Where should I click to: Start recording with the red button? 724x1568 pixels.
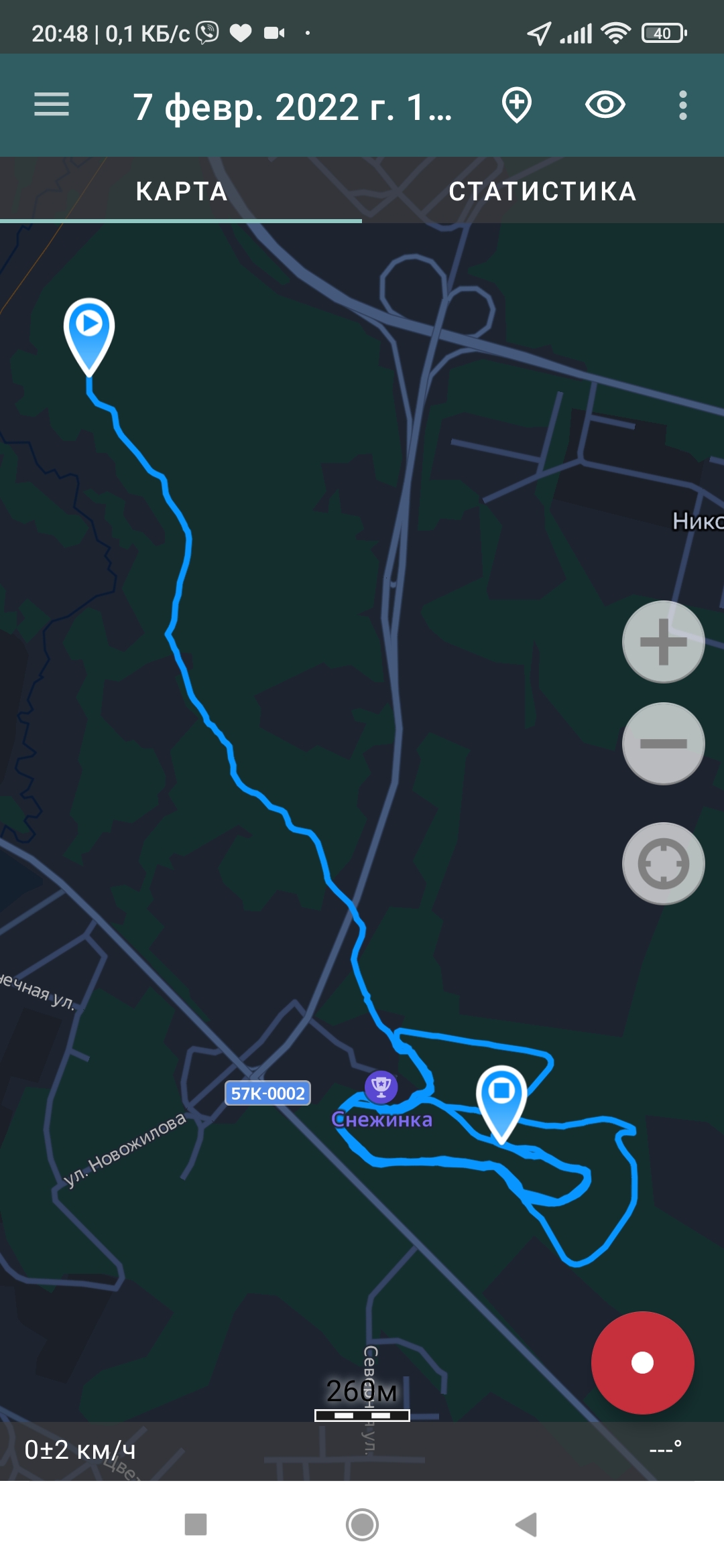pos(642,1362)
